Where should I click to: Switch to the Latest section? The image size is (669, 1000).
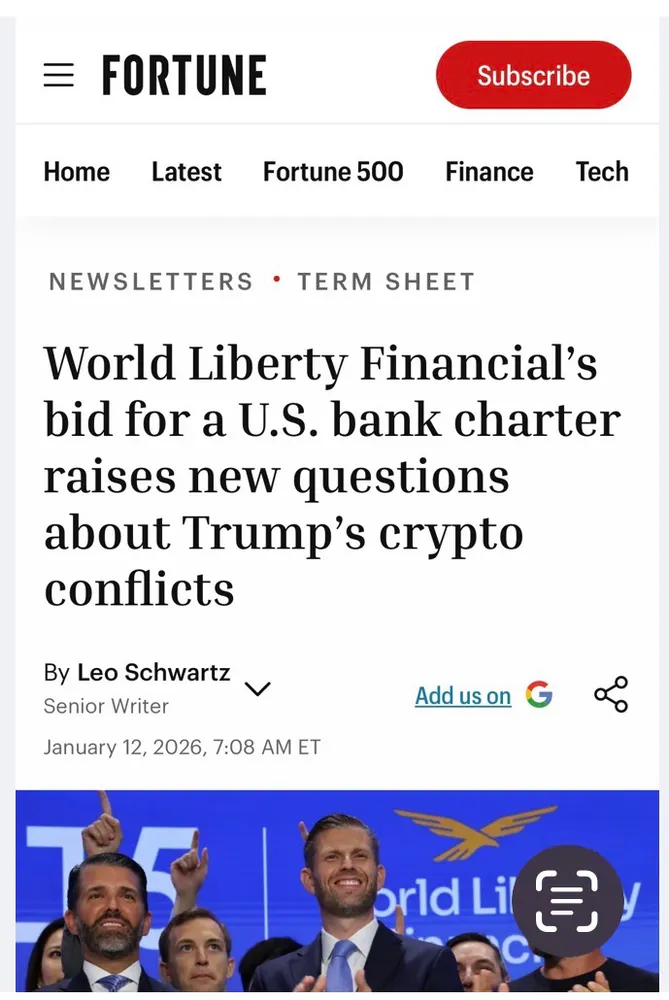[186, 172]
